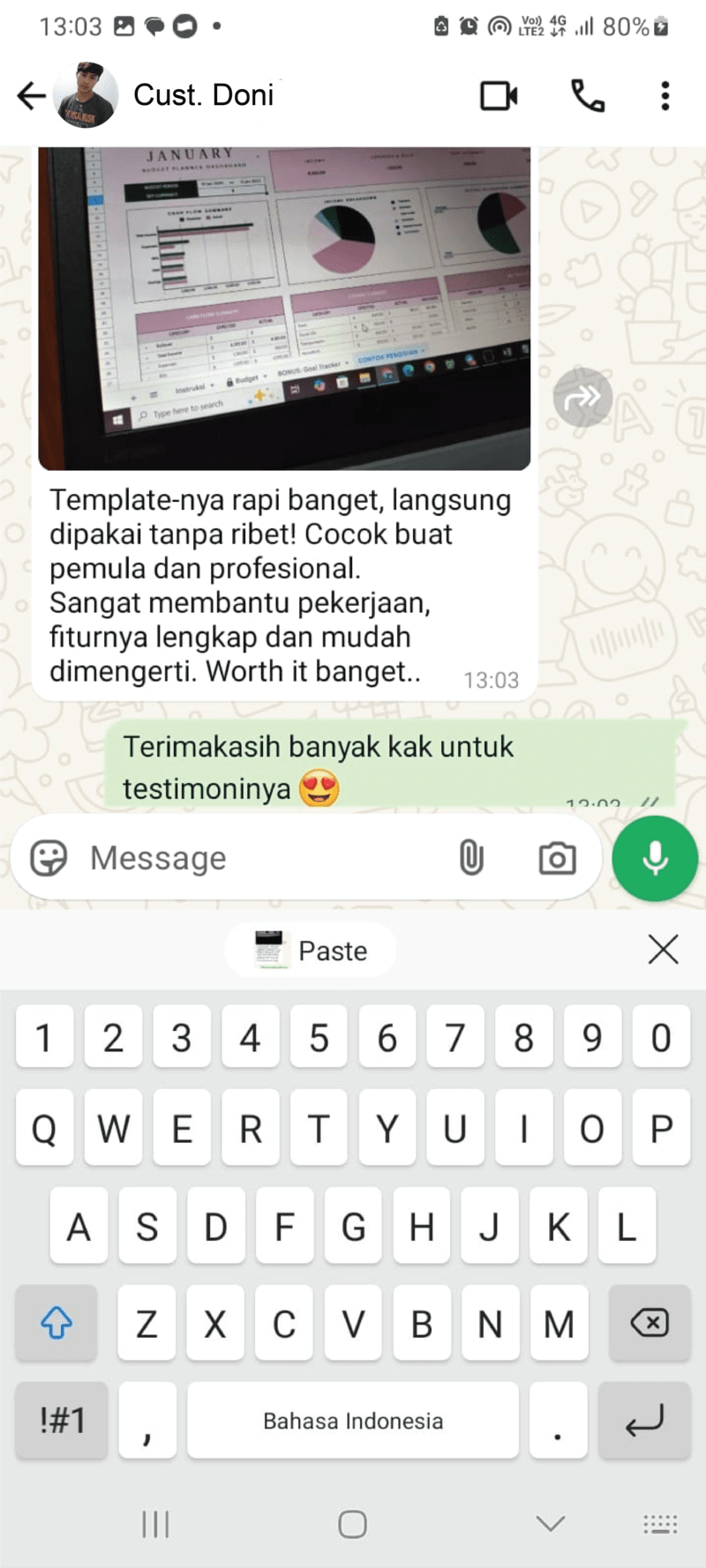Open the camera from the message bar
Viewport: 706px width, 1568px height.
[557, 858]
